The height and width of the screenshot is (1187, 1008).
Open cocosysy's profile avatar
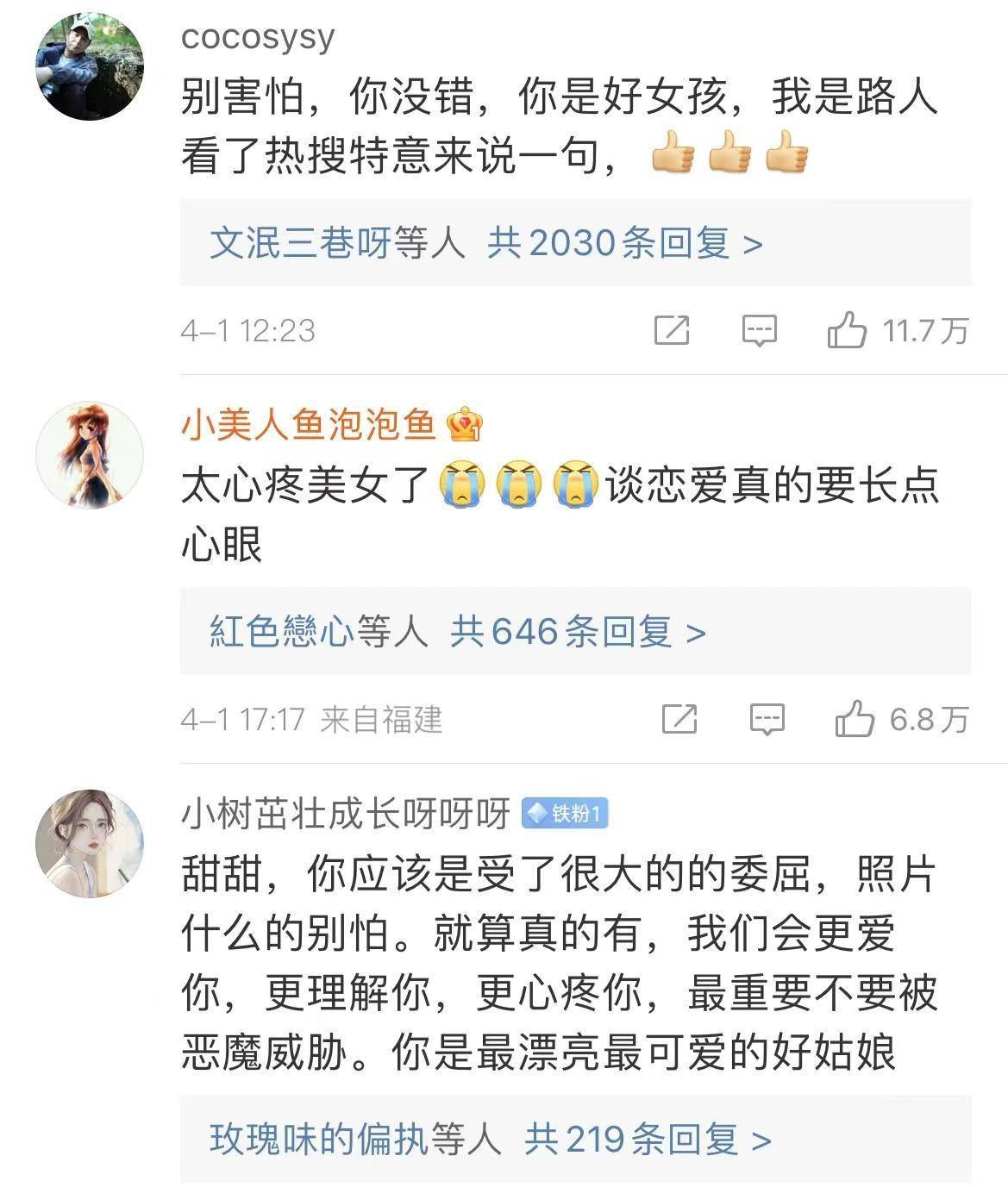pos(89,66)
